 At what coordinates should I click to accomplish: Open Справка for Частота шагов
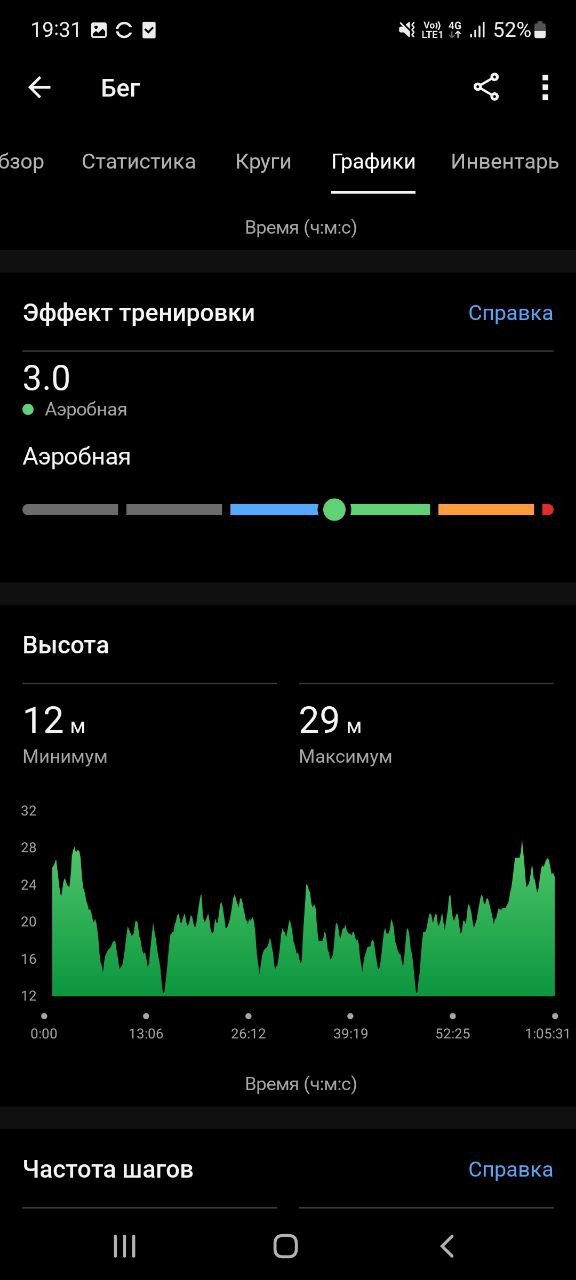pyautogui.click(x=510, y=1169)
